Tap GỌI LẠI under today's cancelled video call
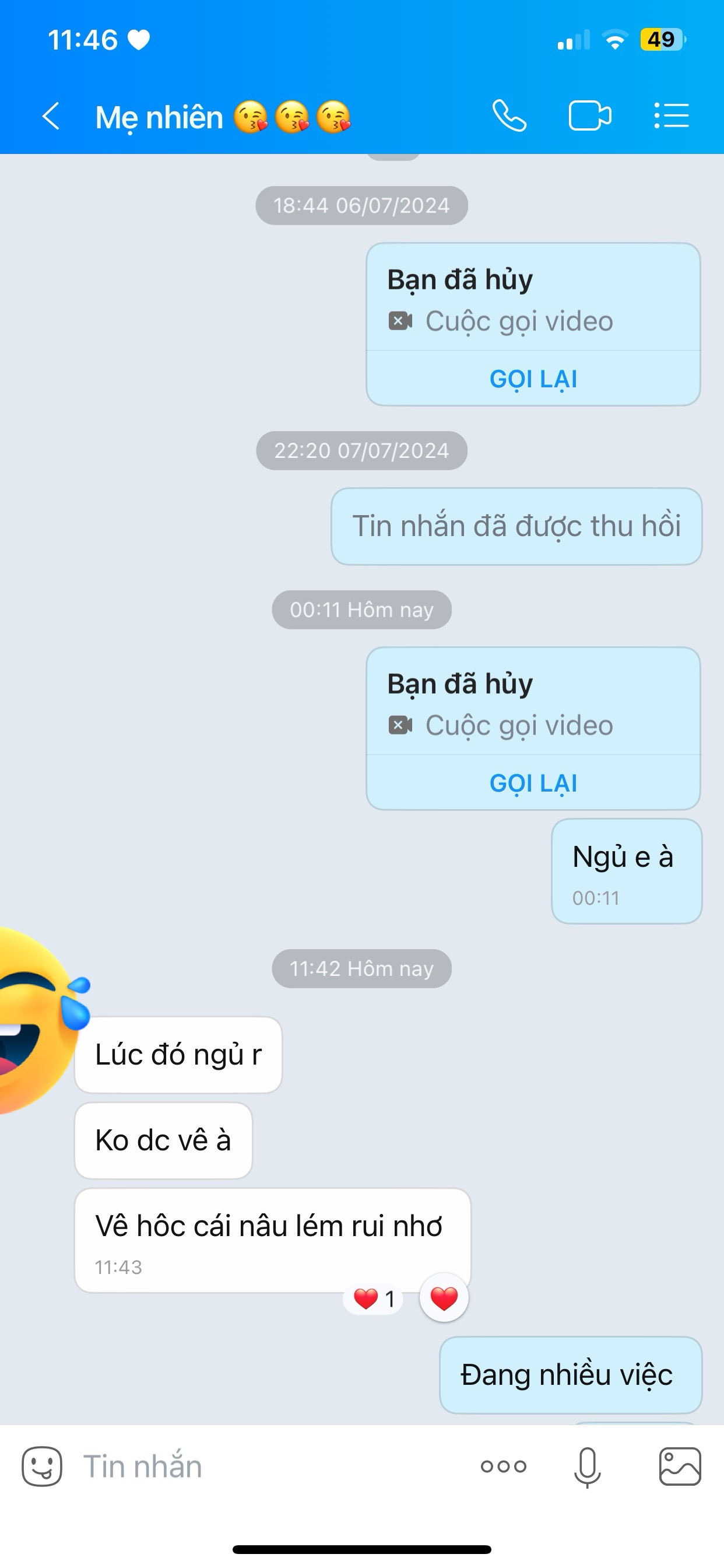 533,783
